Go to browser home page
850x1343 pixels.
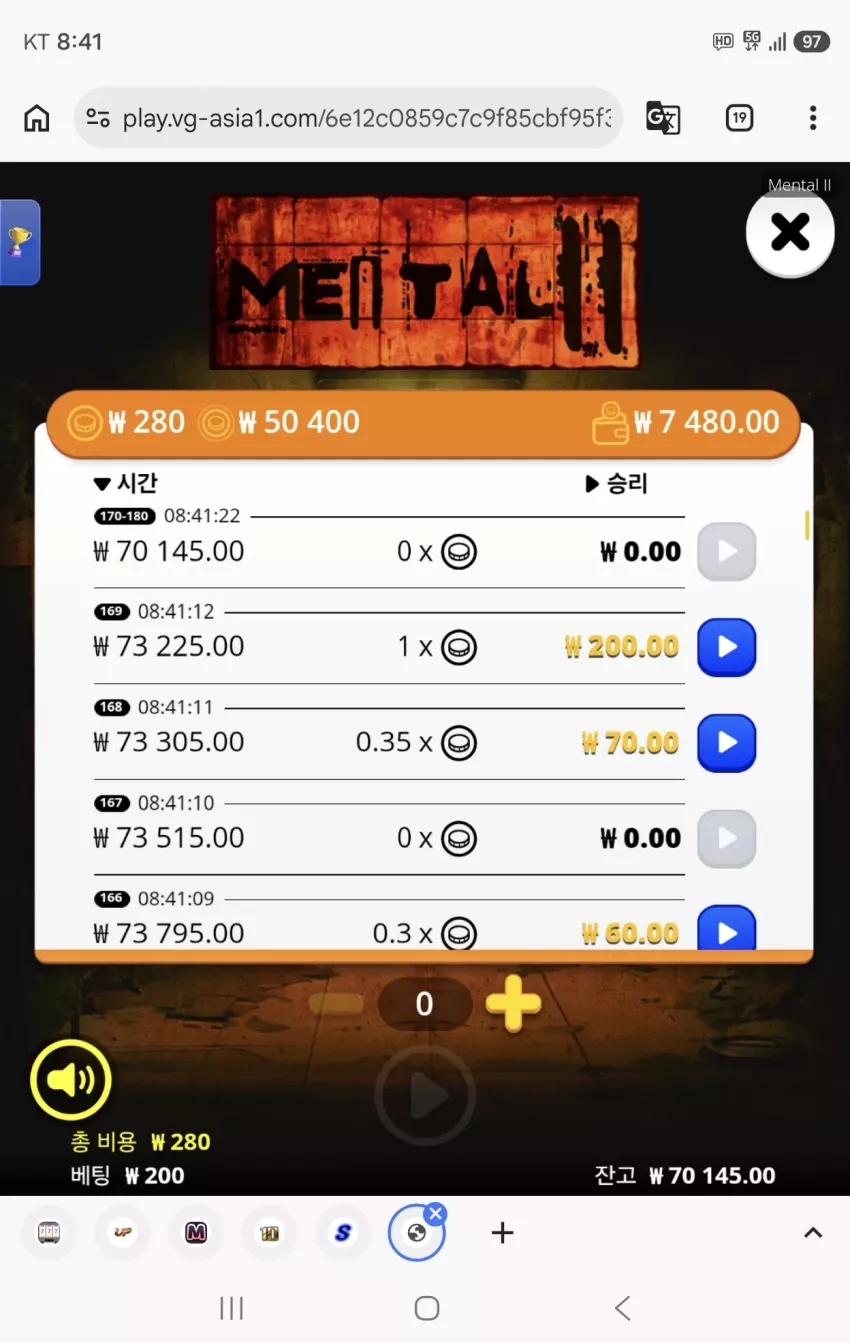pyautogui.click(x=37, y=118)
